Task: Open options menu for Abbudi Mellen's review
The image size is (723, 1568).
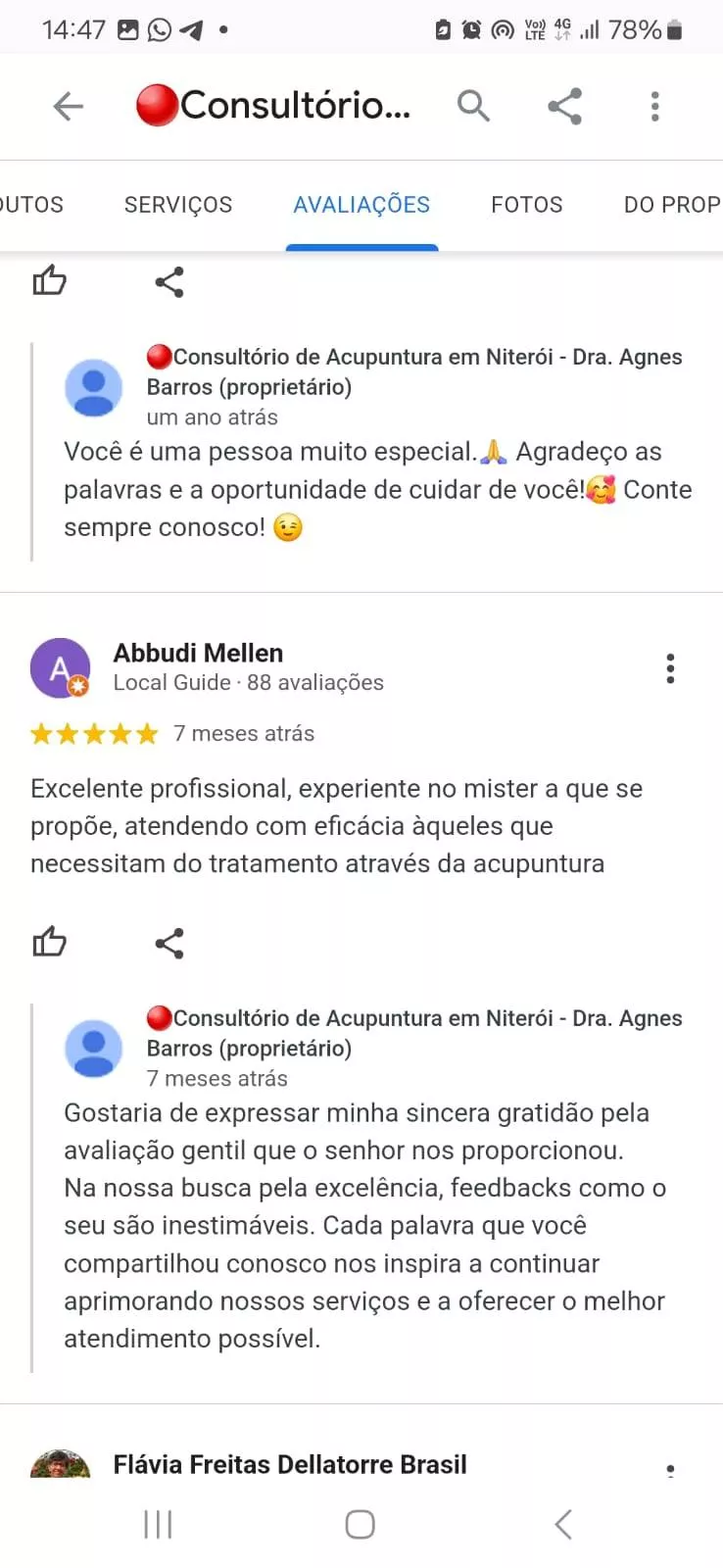Action: [670, 668]
